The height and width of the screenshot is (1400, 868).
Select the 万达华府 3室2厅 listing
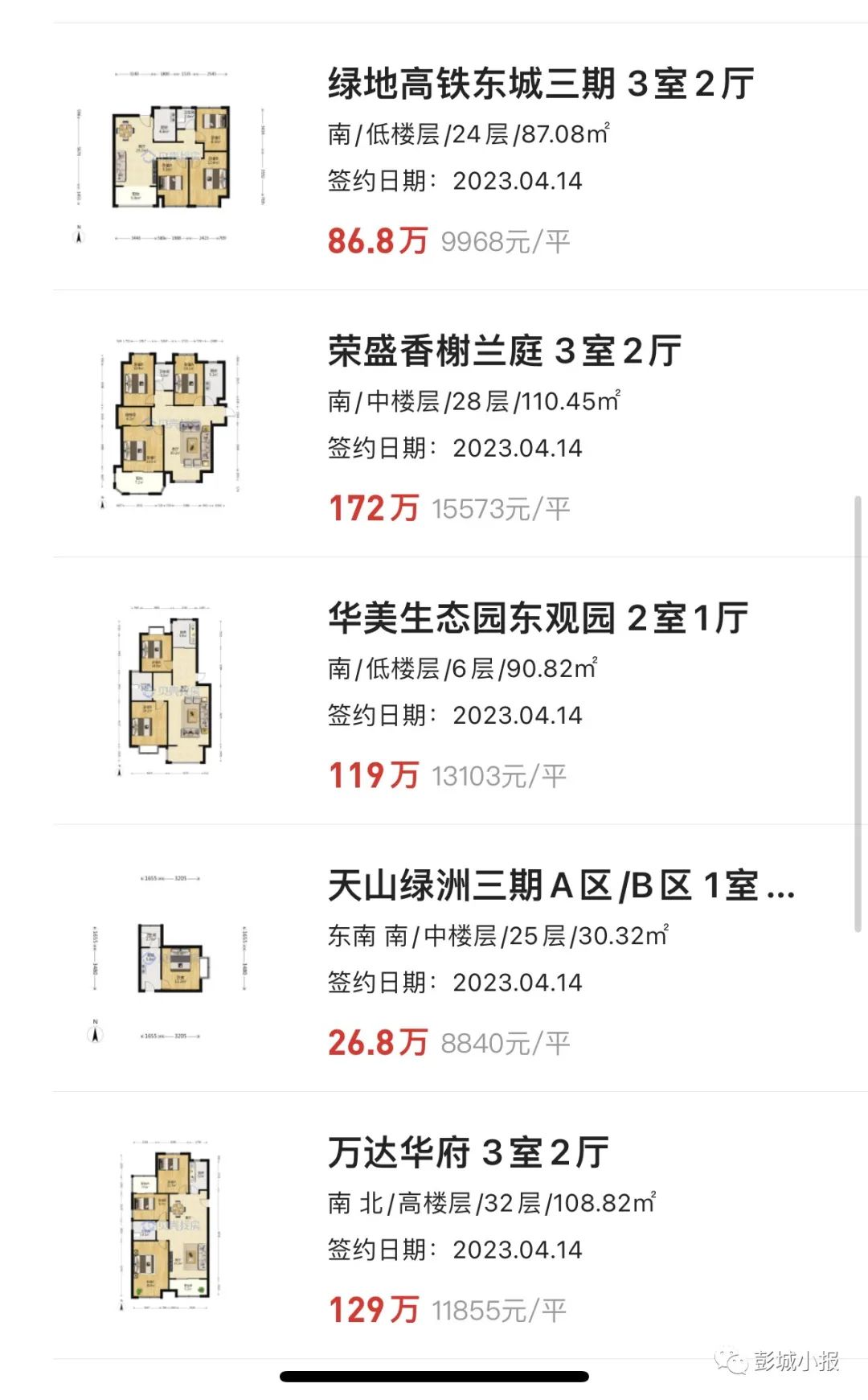click(x=460, y=1226)
